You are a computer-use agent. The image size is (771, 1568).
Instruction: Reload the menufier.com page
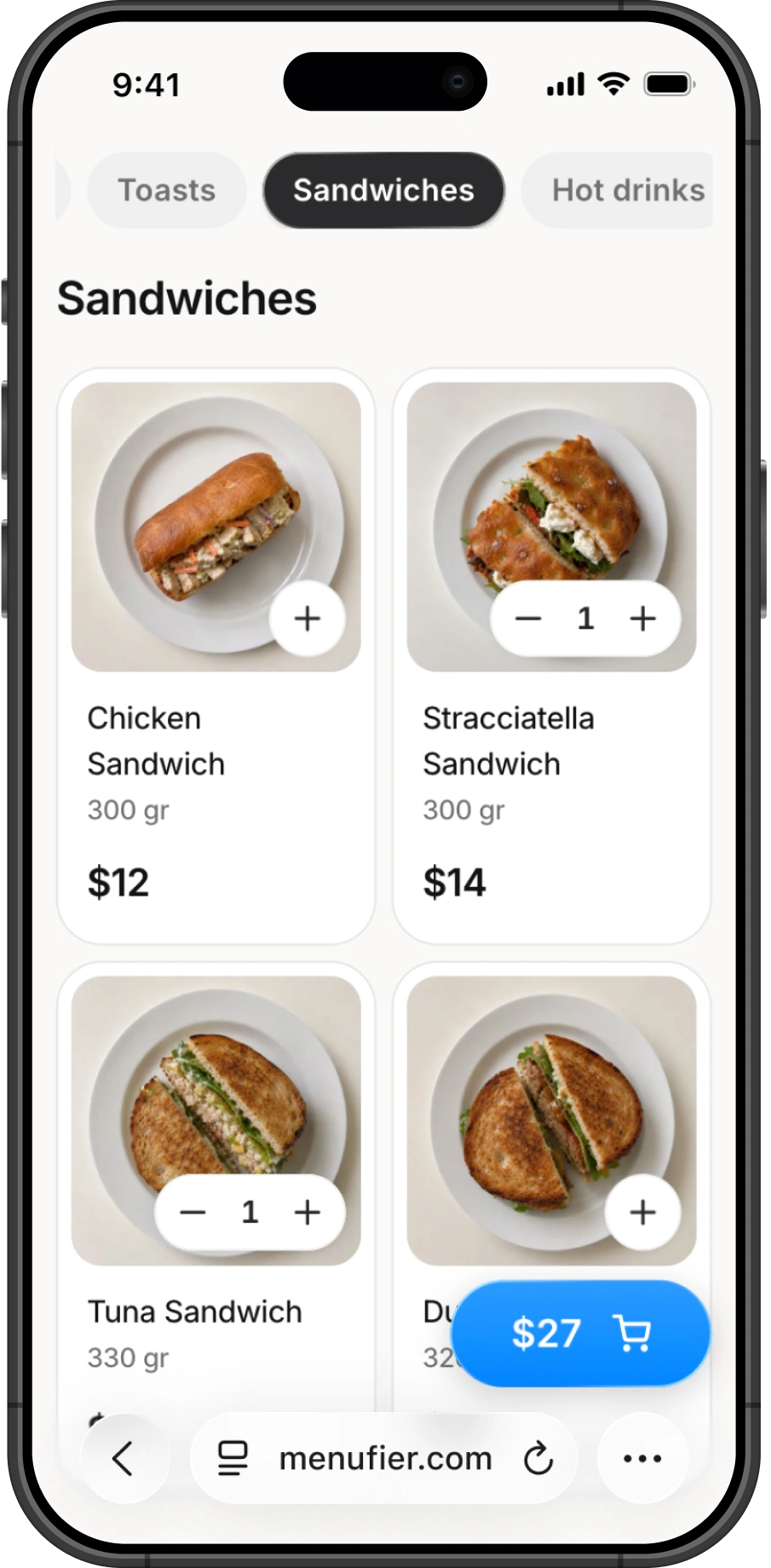point(538,1458)
